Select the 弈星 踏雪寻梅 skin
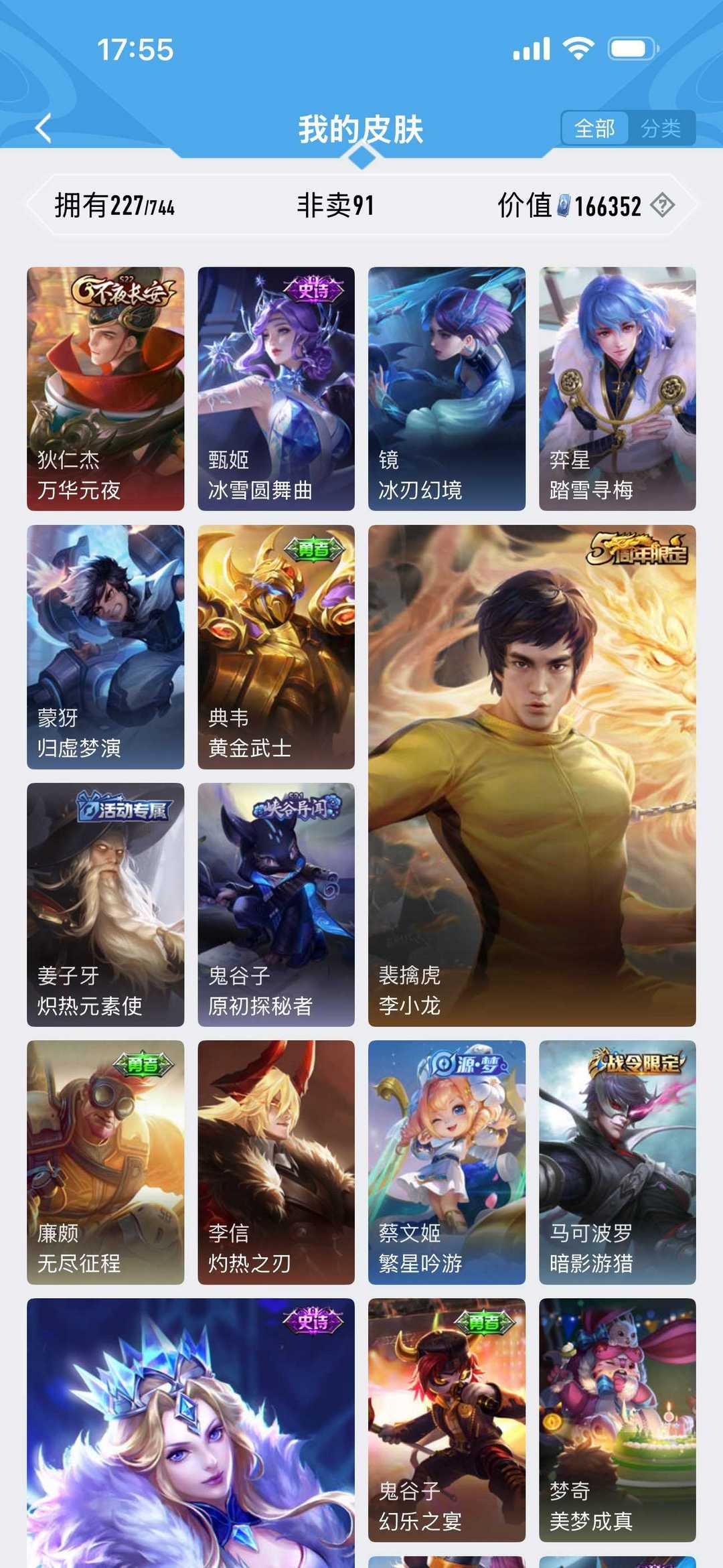723x1568 pixels. 617,388
